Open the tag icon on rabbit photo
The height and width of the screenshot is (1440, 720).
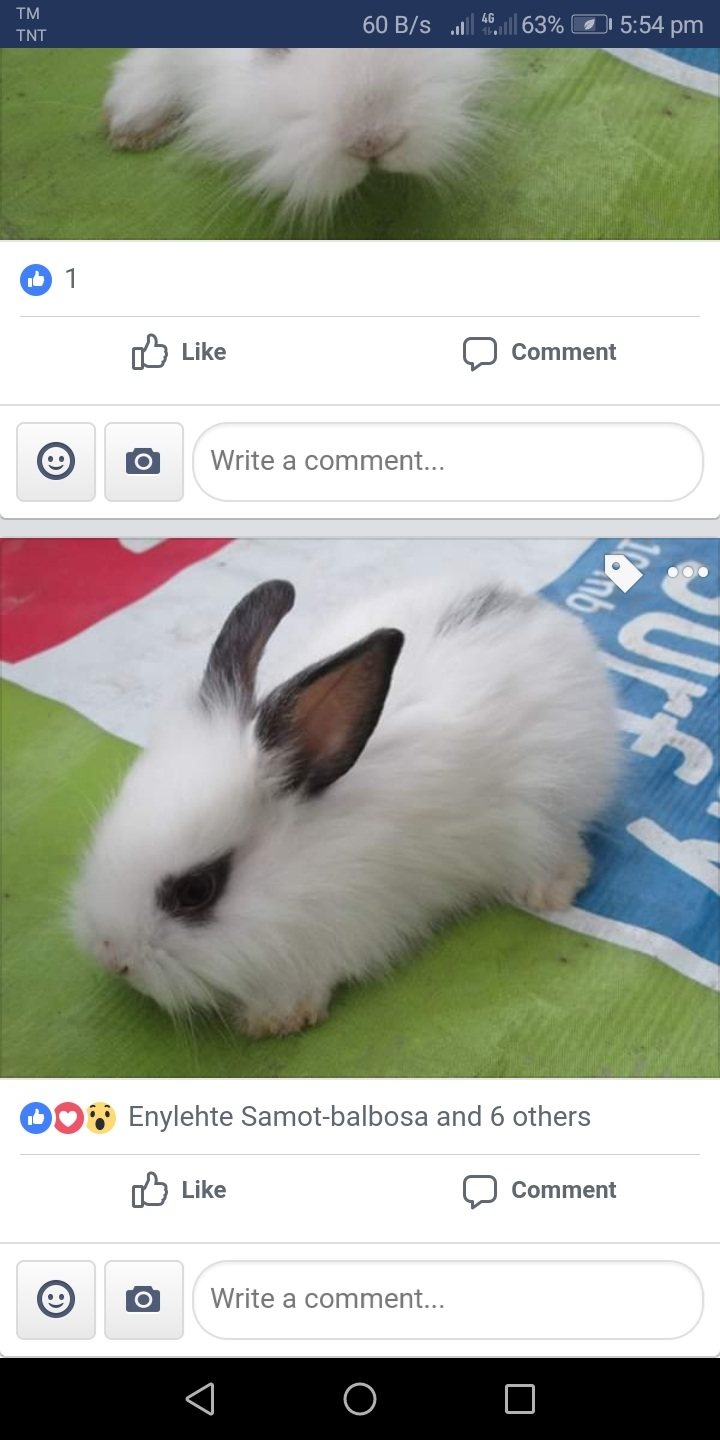pos(623,573)
